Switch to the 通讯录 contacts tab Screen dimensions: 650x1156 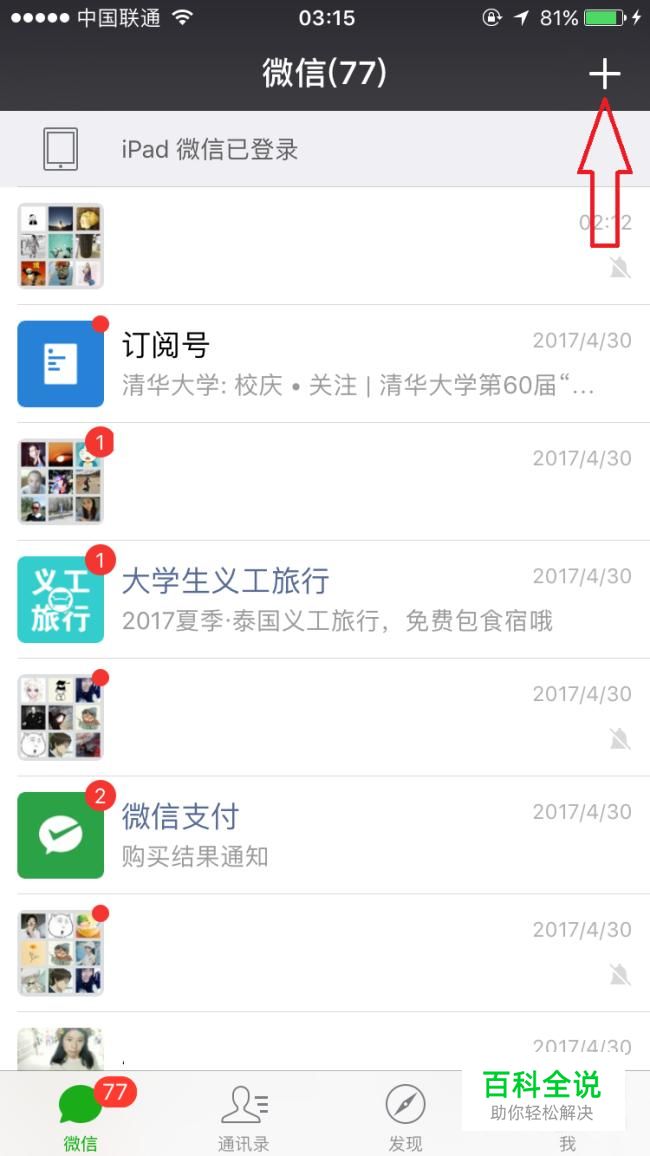[244, 1115]
